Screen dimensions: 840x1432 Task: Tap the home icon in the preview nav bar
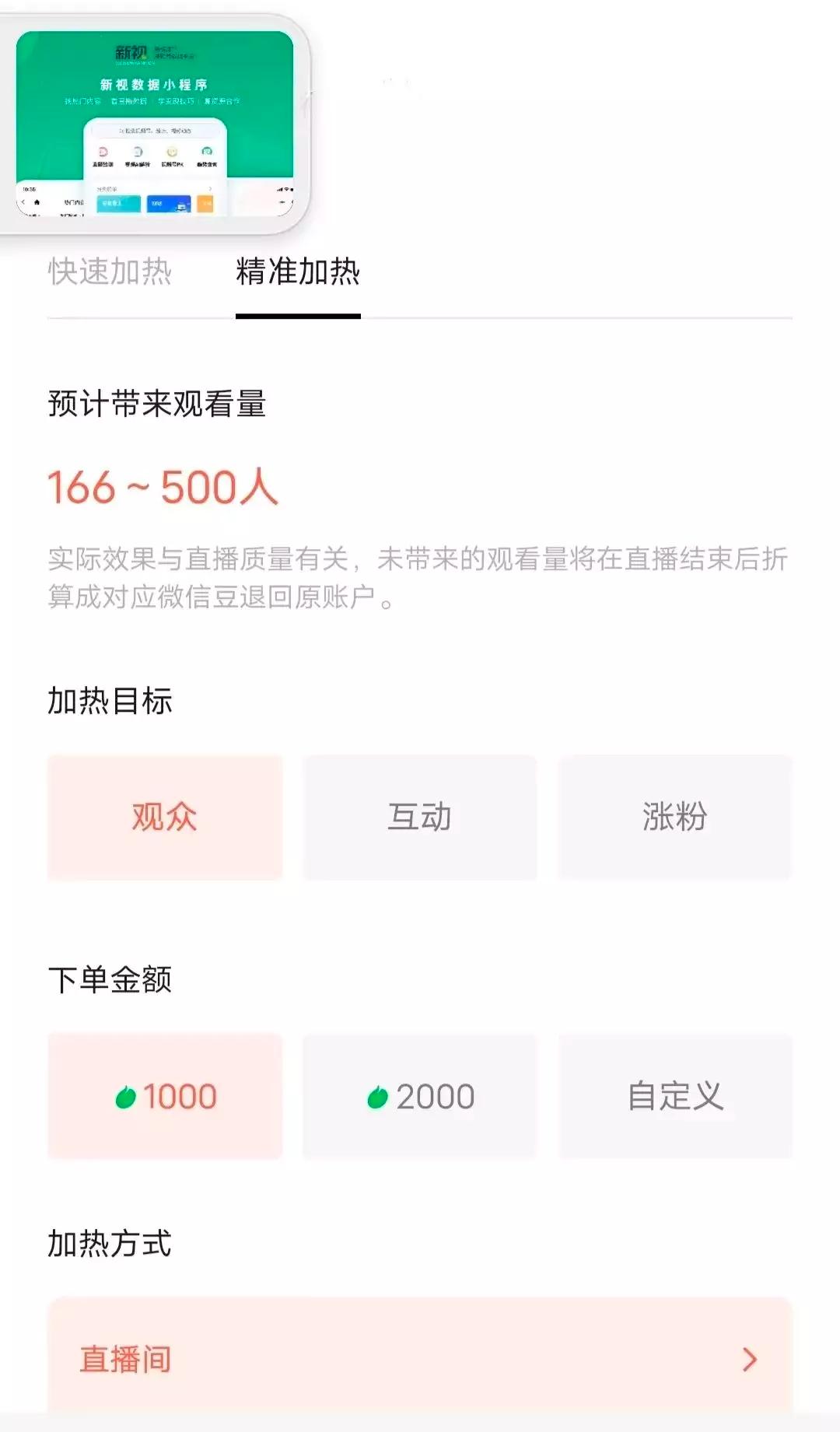[36, 202]
